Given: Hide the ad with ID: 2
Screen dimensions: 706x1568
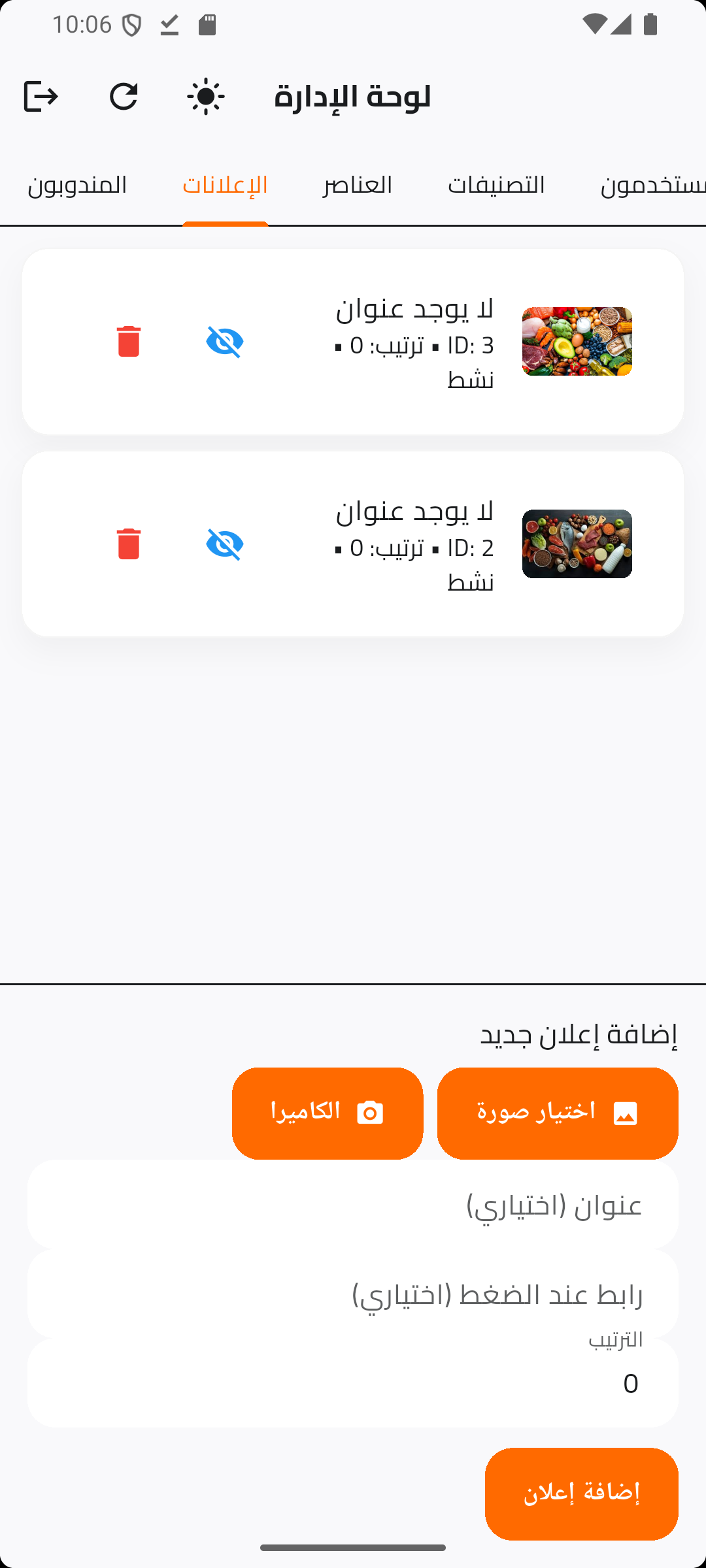Looking at the screenshot, I should point(225,544).
